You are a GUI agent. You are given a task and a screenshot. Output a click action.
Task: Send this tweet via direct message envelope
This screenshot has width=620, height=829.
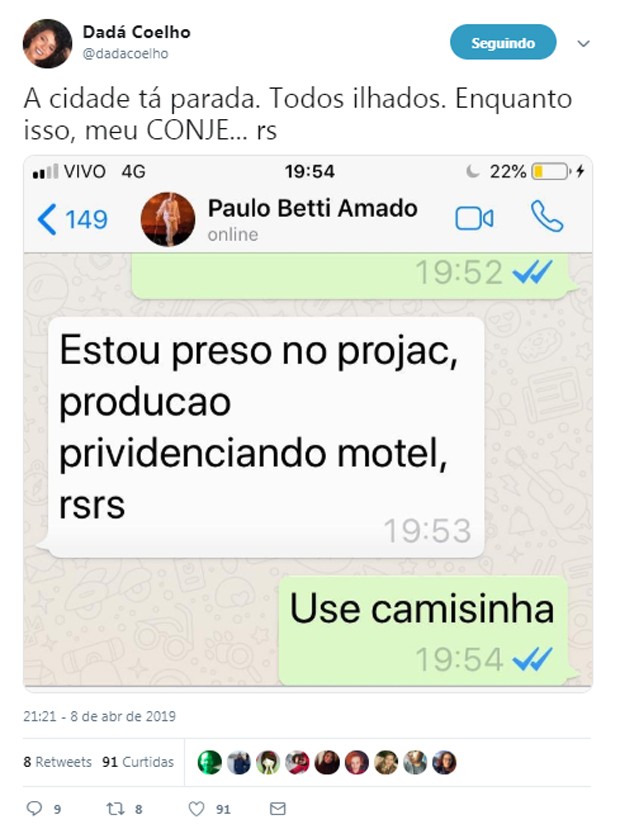(x=277, y=808)
